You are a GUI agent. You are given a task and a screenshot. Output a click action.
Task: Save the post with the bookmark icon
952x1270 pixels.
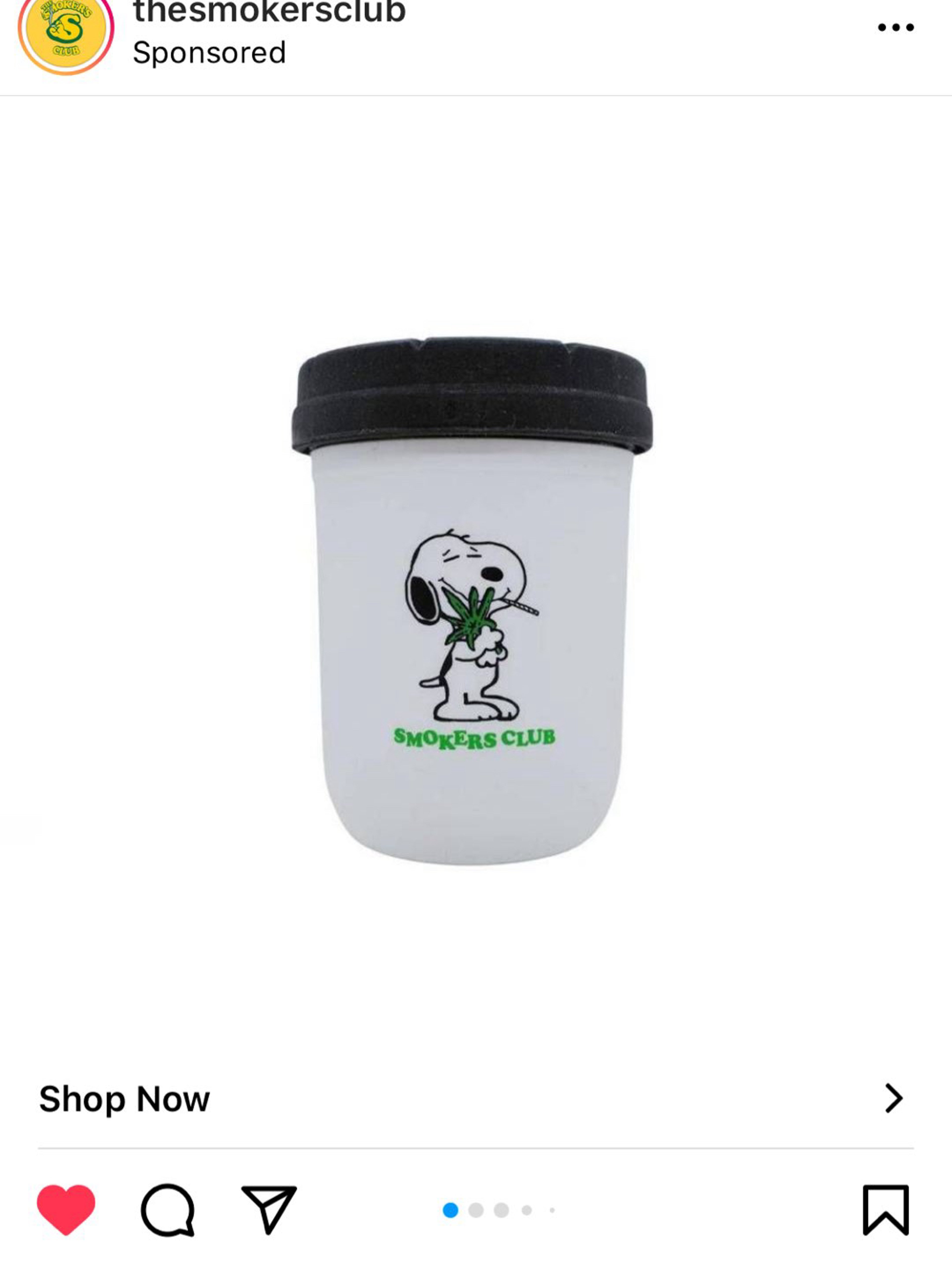[885, 1210]
